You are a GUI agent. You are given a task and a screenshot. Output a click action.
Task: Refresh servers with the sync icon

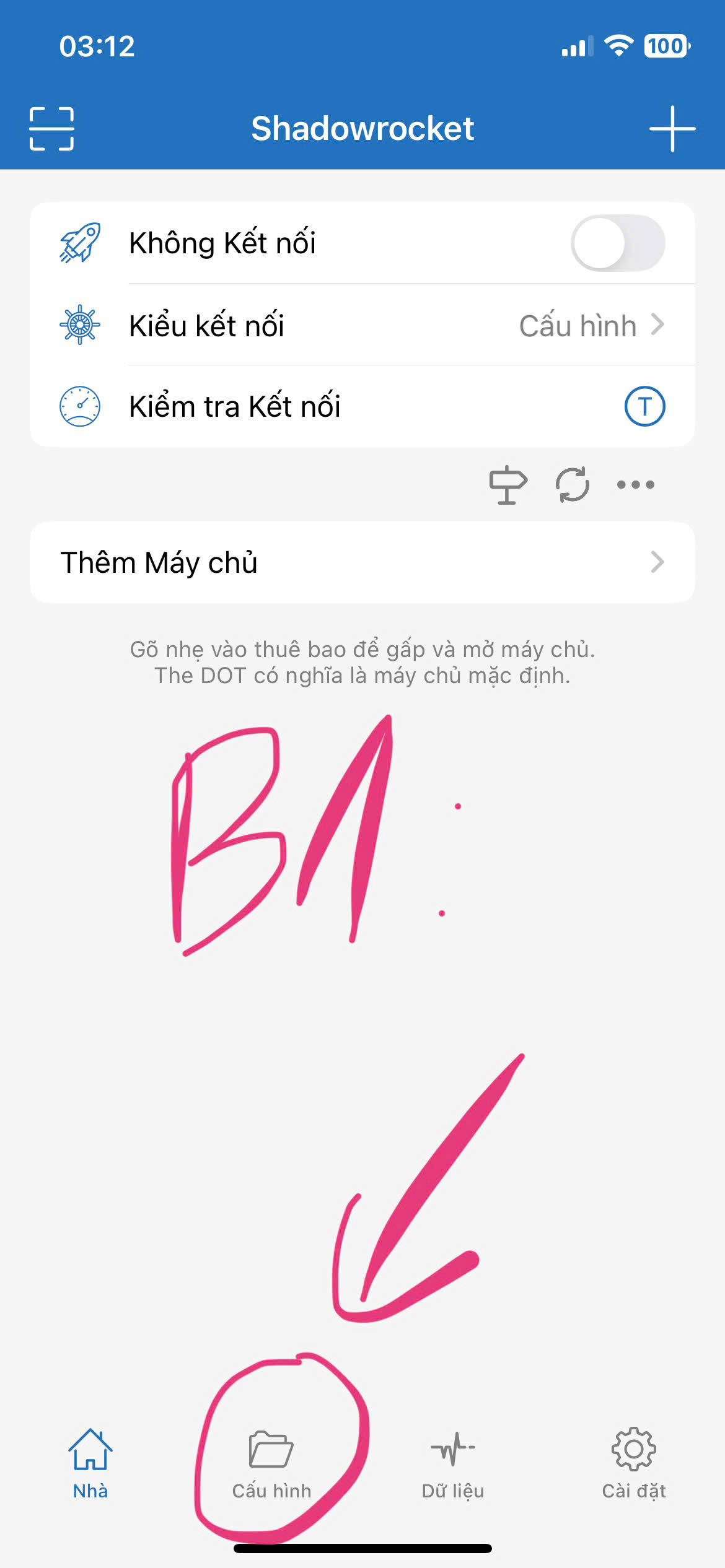573,484
